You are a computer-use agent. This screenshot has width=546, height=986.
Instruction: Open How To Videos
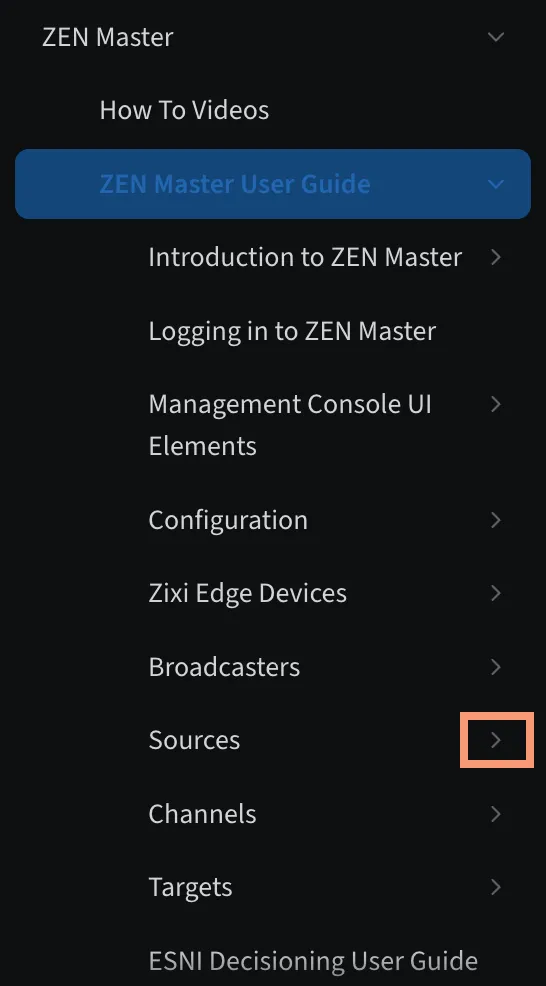click(x=184, y=110)
